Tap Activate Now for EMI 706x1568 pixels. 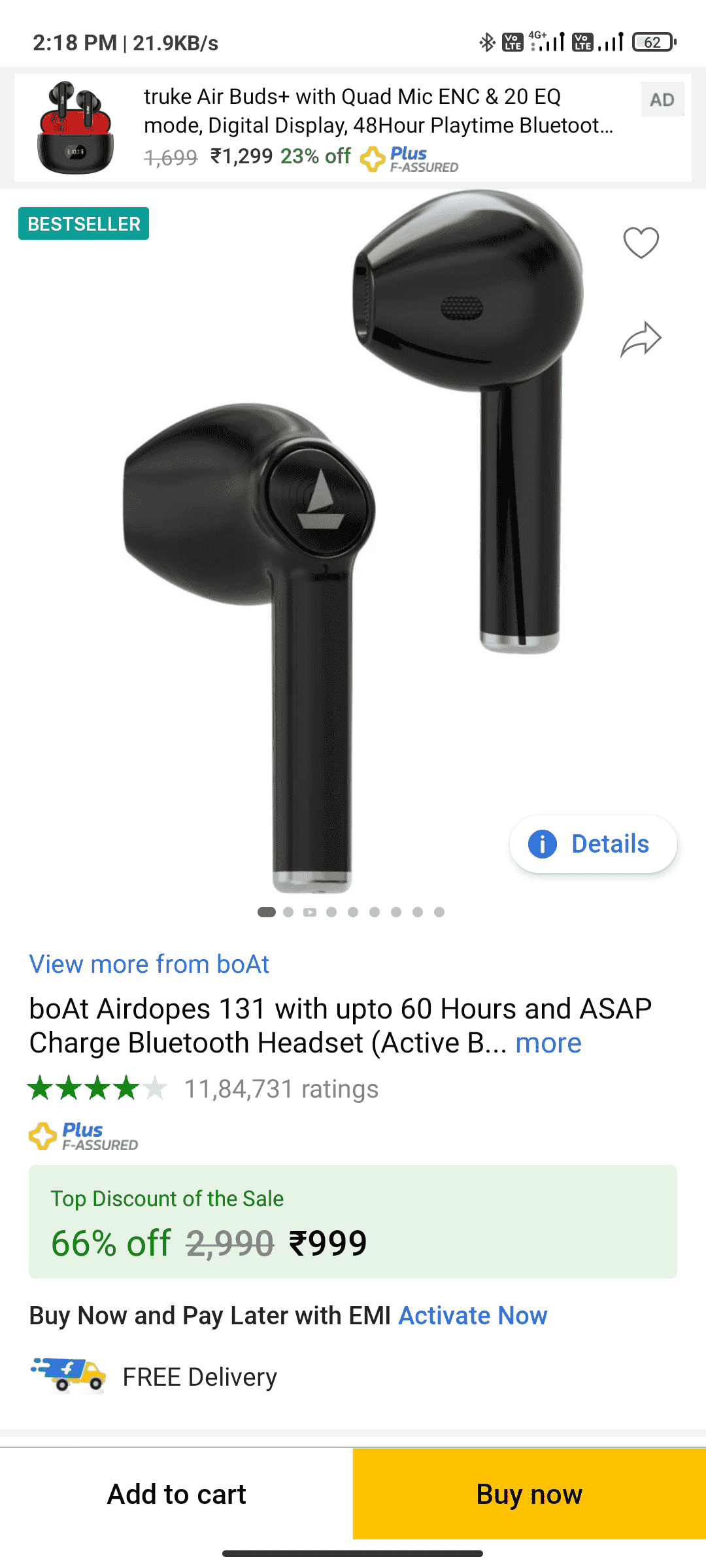[x=473, y=1316]
